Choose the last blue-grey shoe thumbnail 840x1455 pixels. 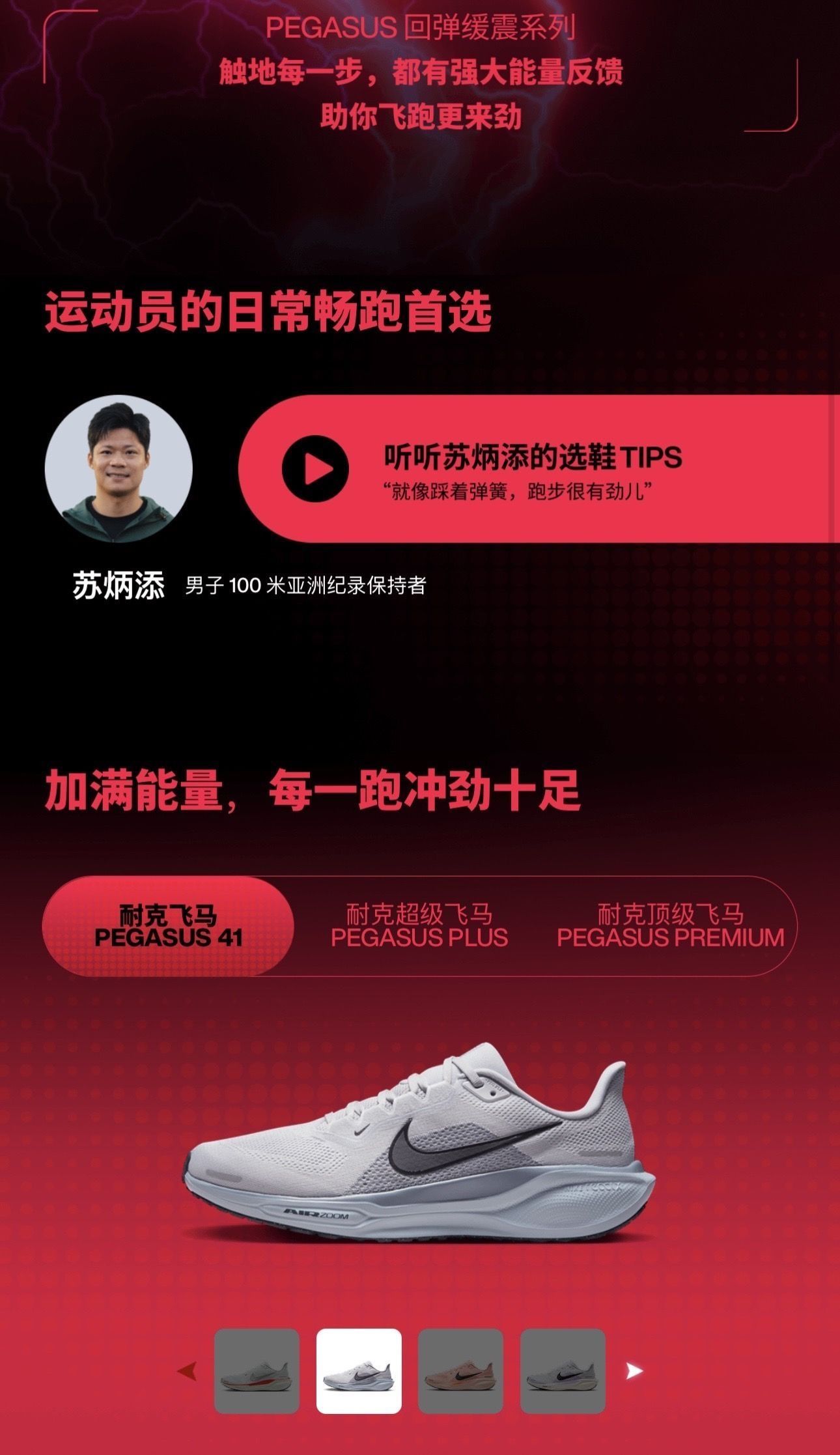(563, 1371)
